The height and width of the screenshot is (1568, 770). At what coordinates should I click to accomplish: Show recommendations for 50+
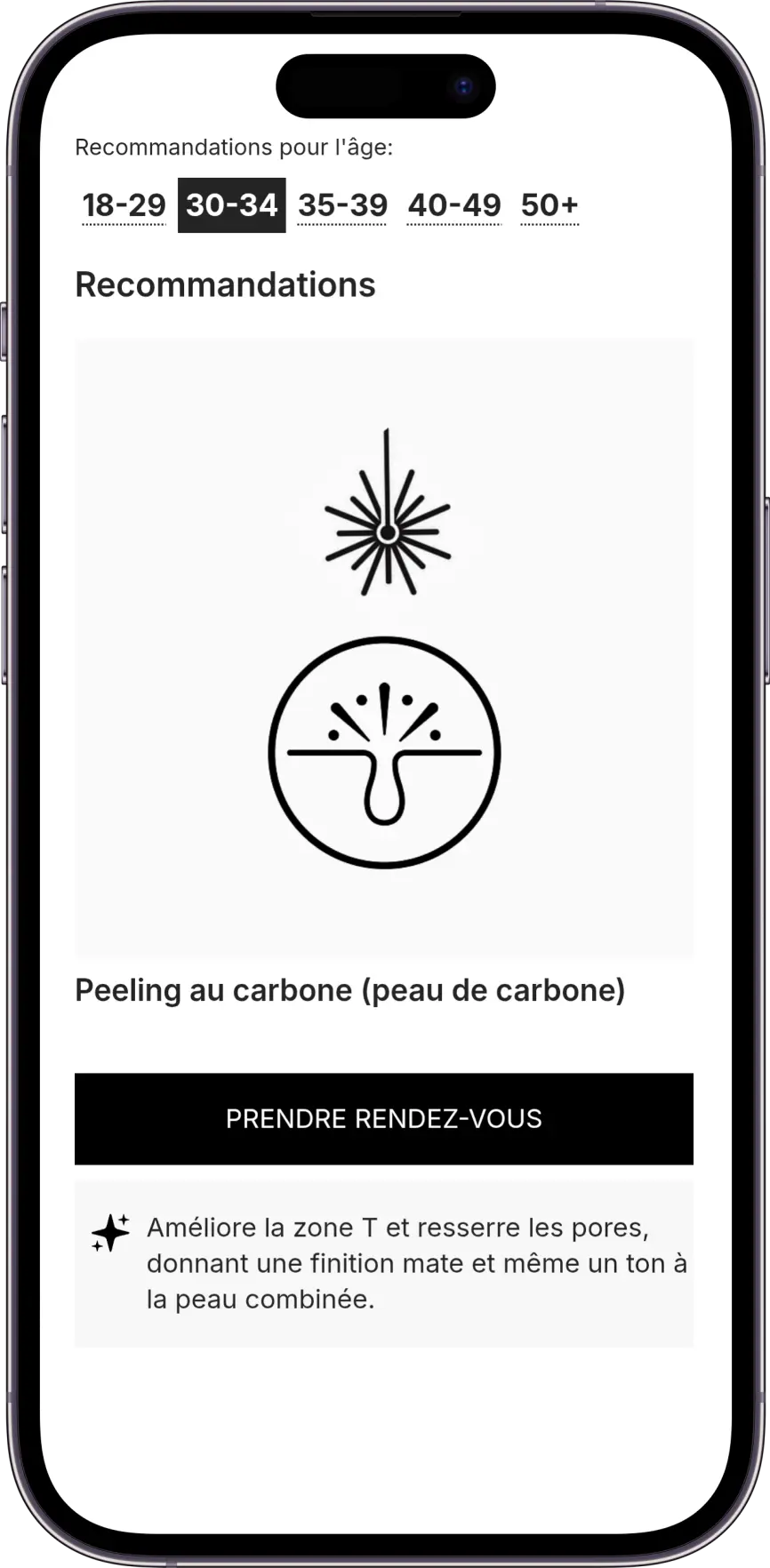pos(549,205)
